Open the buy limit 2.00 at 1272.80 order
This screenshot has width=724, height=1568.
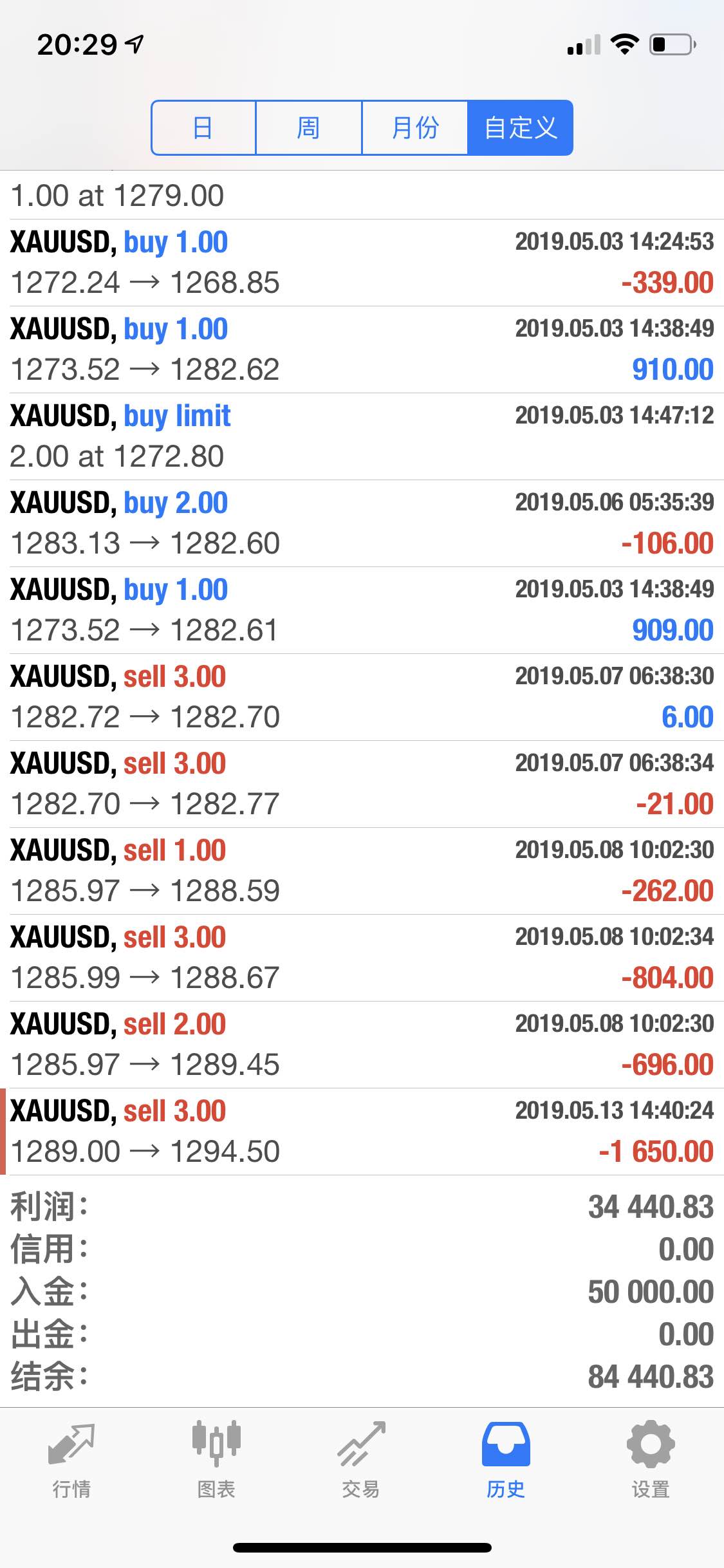[362, 436]
